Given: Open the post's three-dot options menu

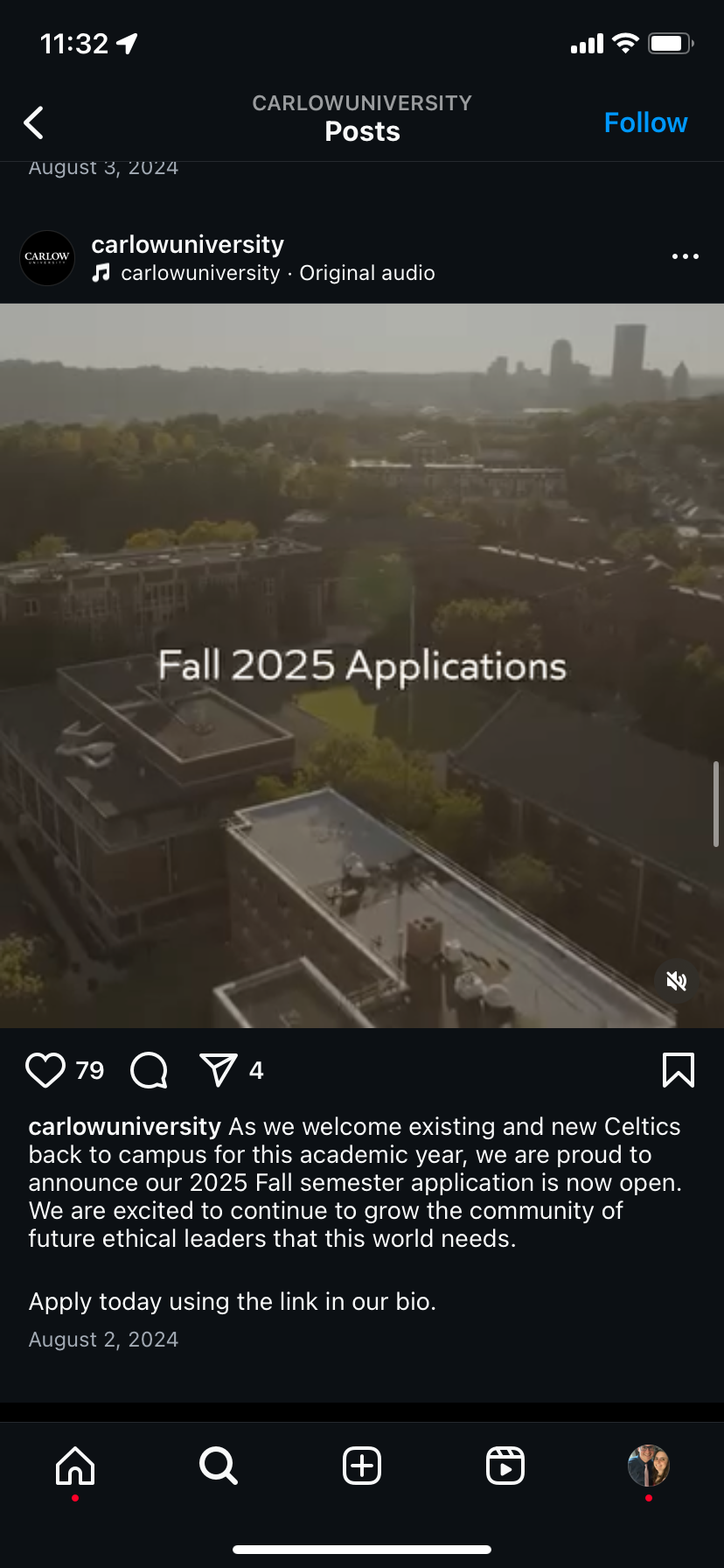Looking at the screenshot, I should tap(685, 256).
